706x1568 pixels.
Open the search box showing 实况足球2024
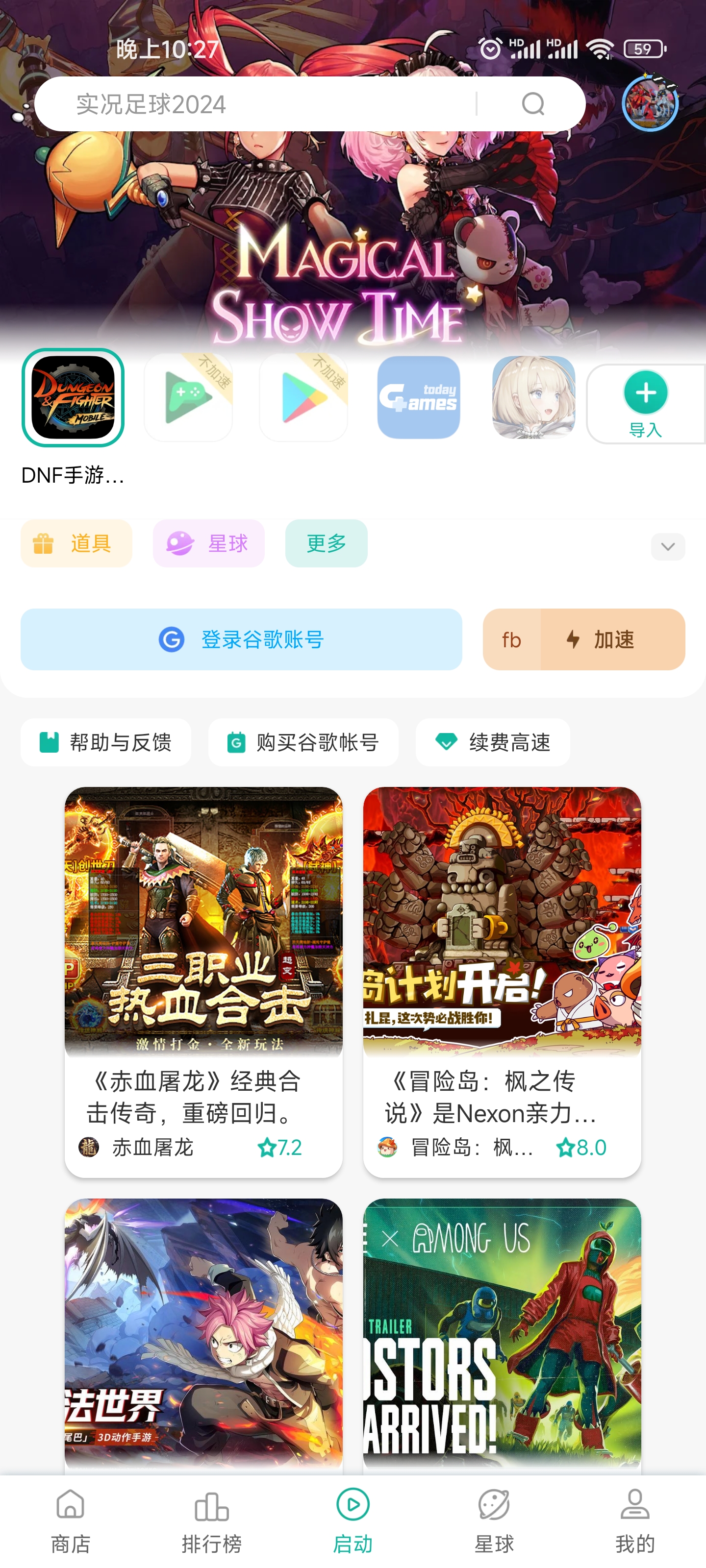(x=256, y=104)
